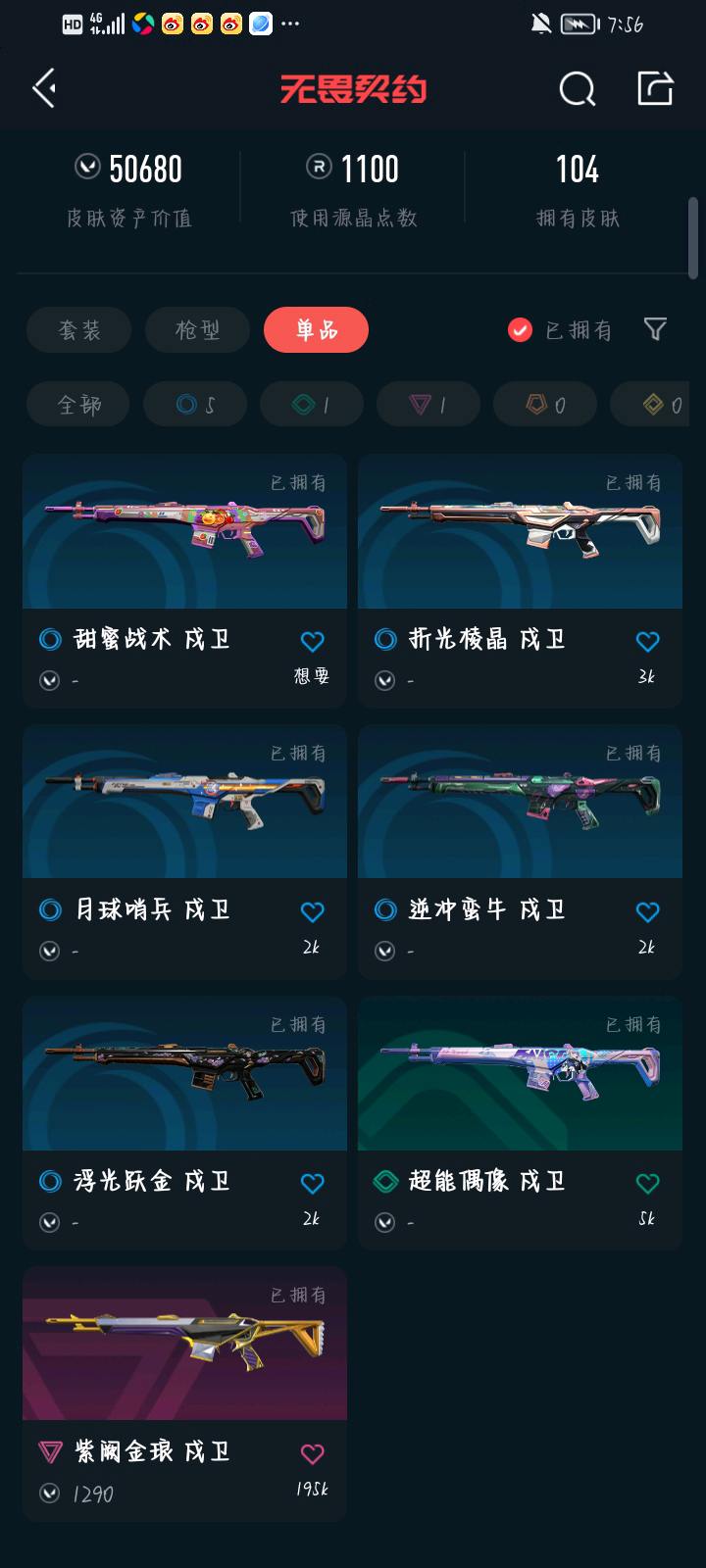
Task: Filter by green diamond rarity chip
Action: coord(312,405)
